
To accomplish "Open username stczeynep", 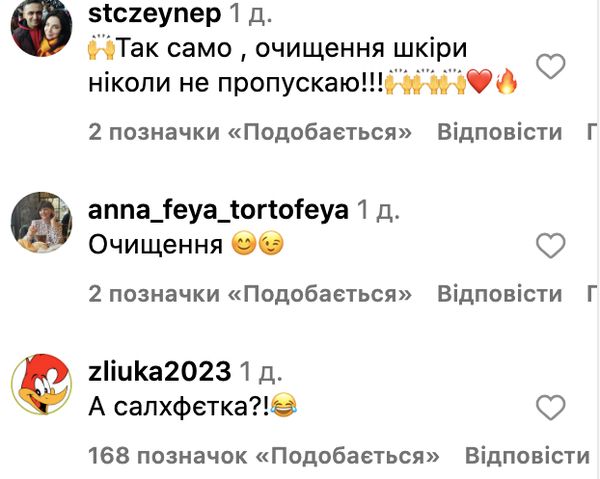I will point(153,16).
